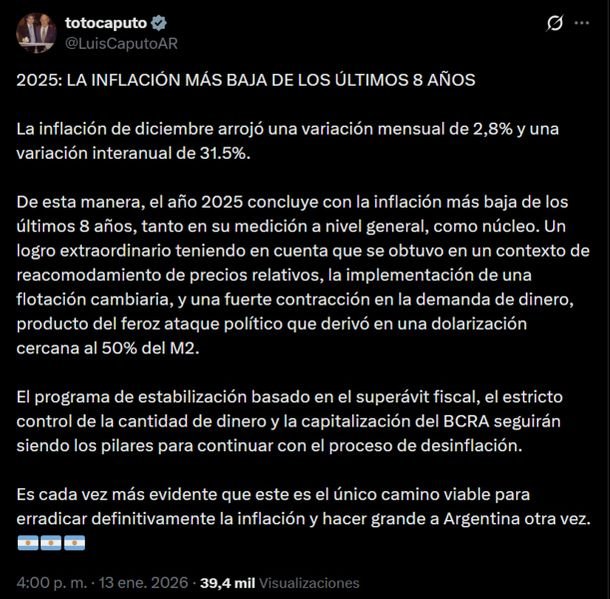Viewport: 610px width, 599px height.
Task: Open the 4:00 p. m. timestamp link
Action: click(x=53, y=582)
